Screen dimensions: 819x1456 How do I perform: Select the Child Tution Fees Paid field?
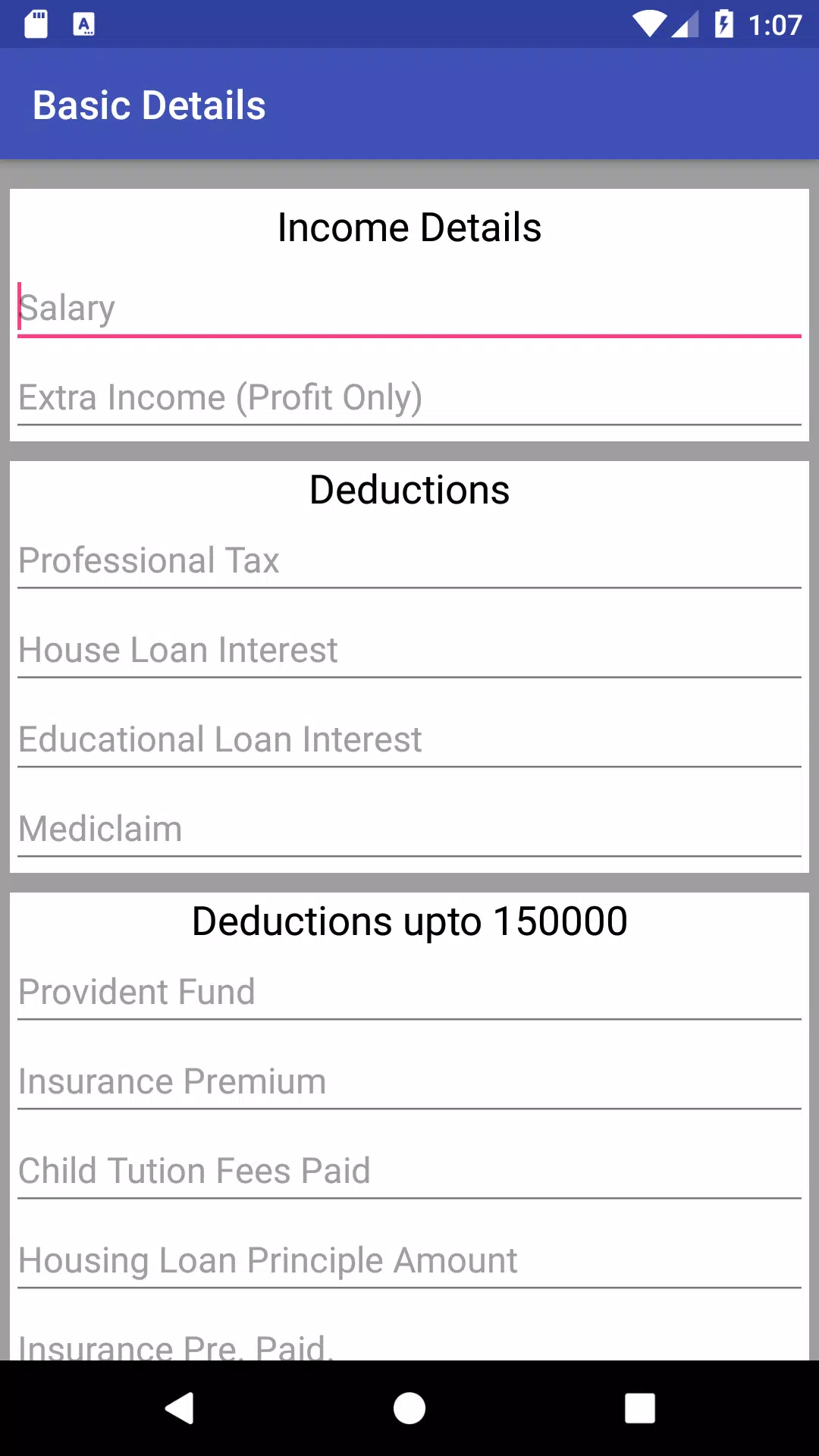pyautogui.click(x=409, y=1171)
